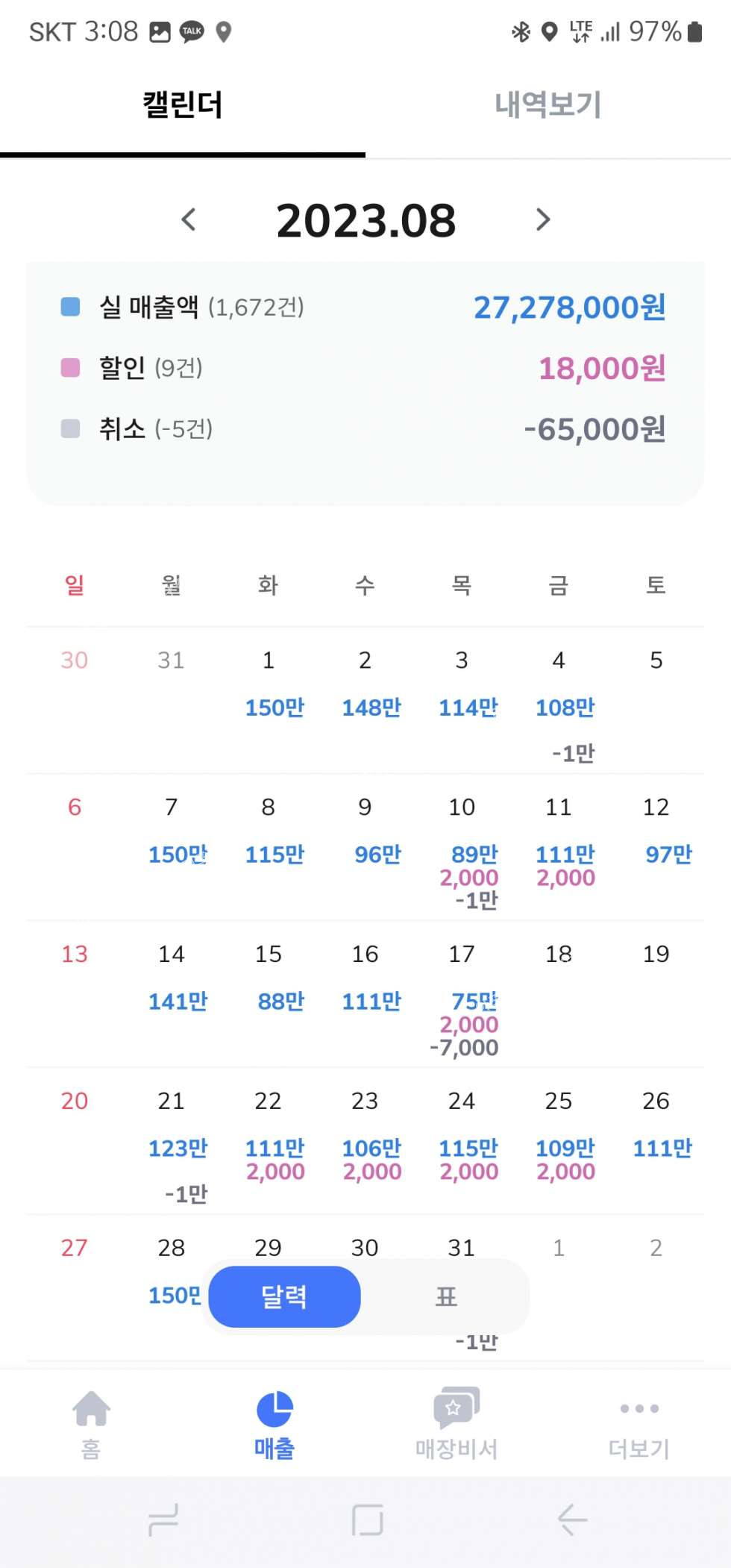731x1568 pixels.
Task: Switch to the 표 table view
Action: coord(446,1297)
